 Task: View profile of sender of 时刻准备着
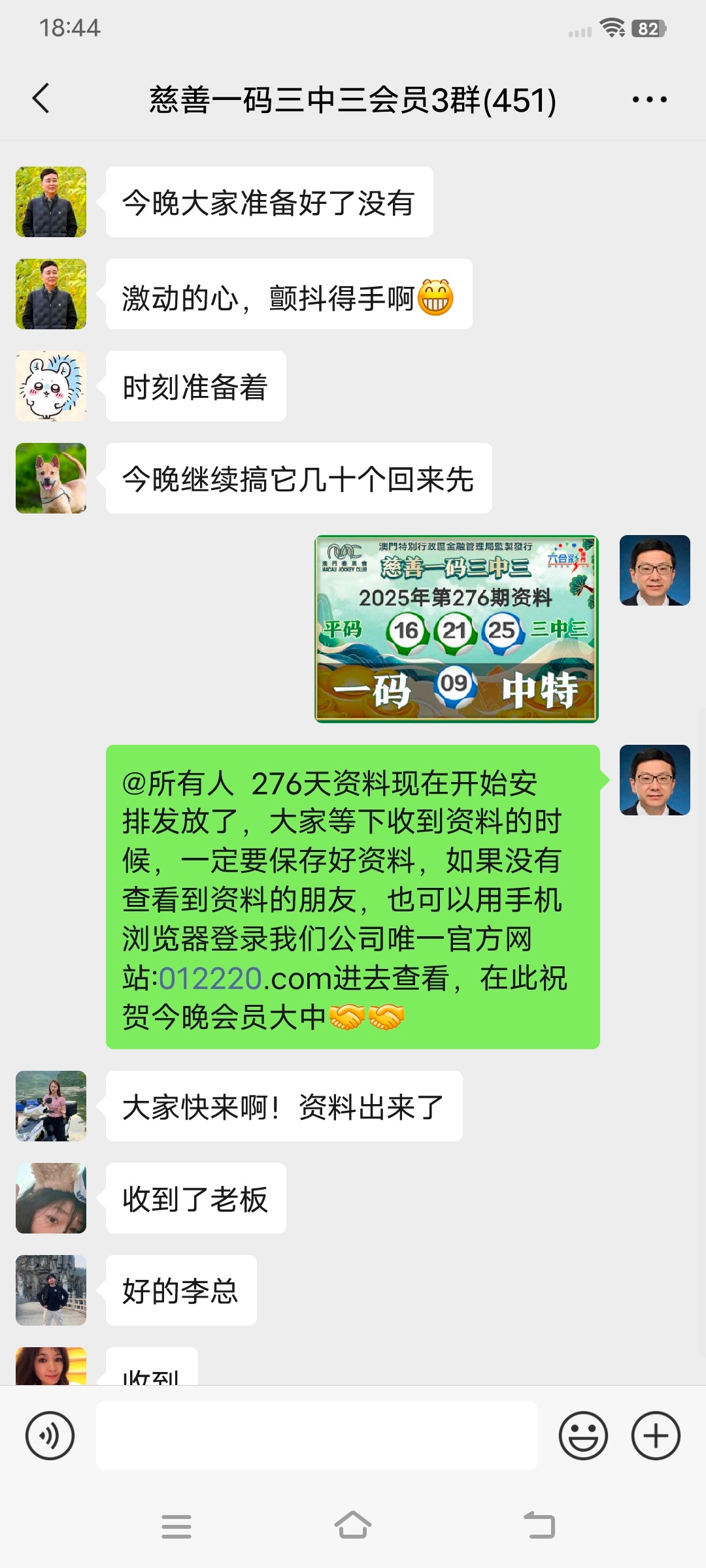[51, 386]
